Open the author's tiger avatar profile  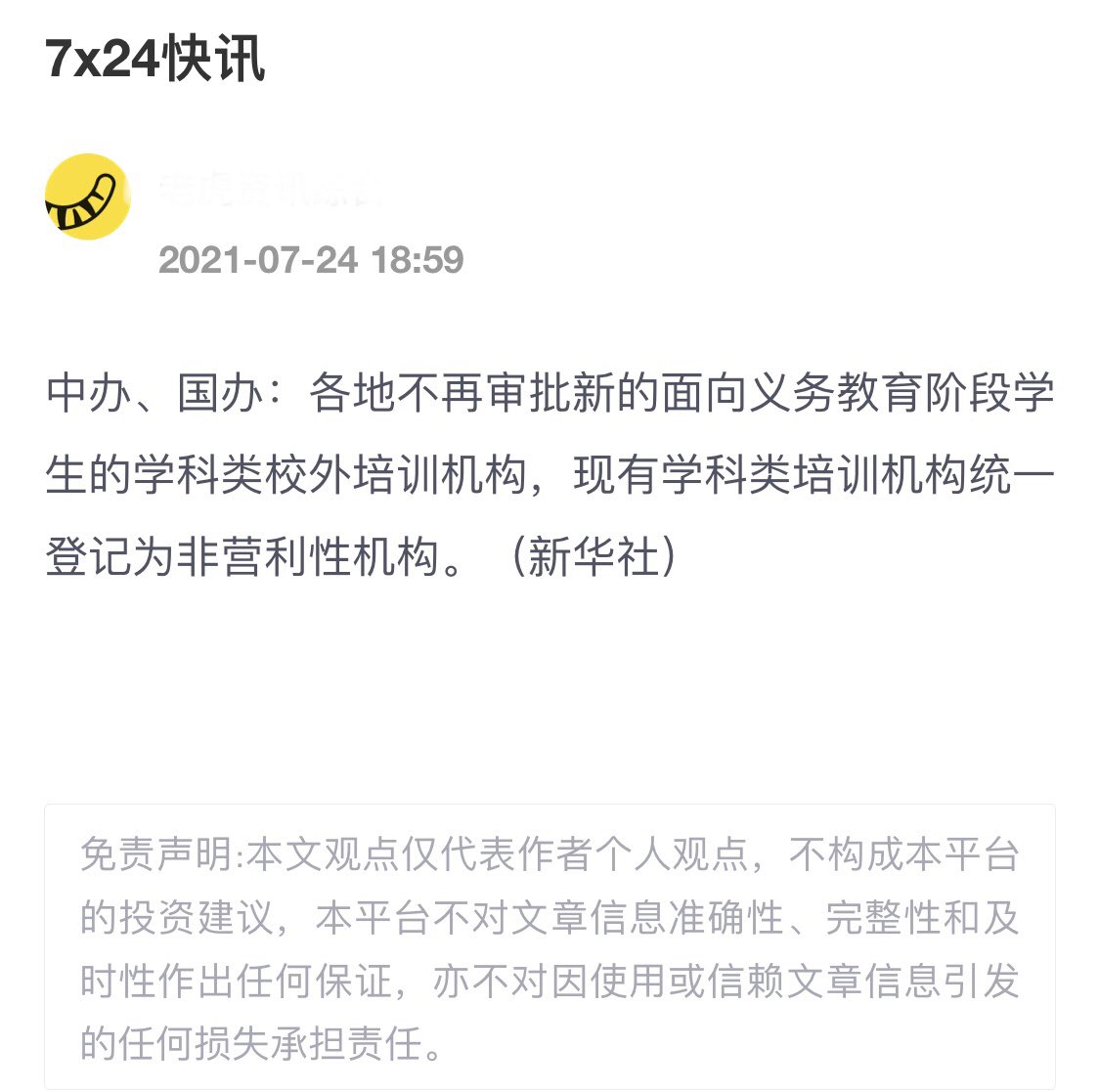tap(88, 197)
